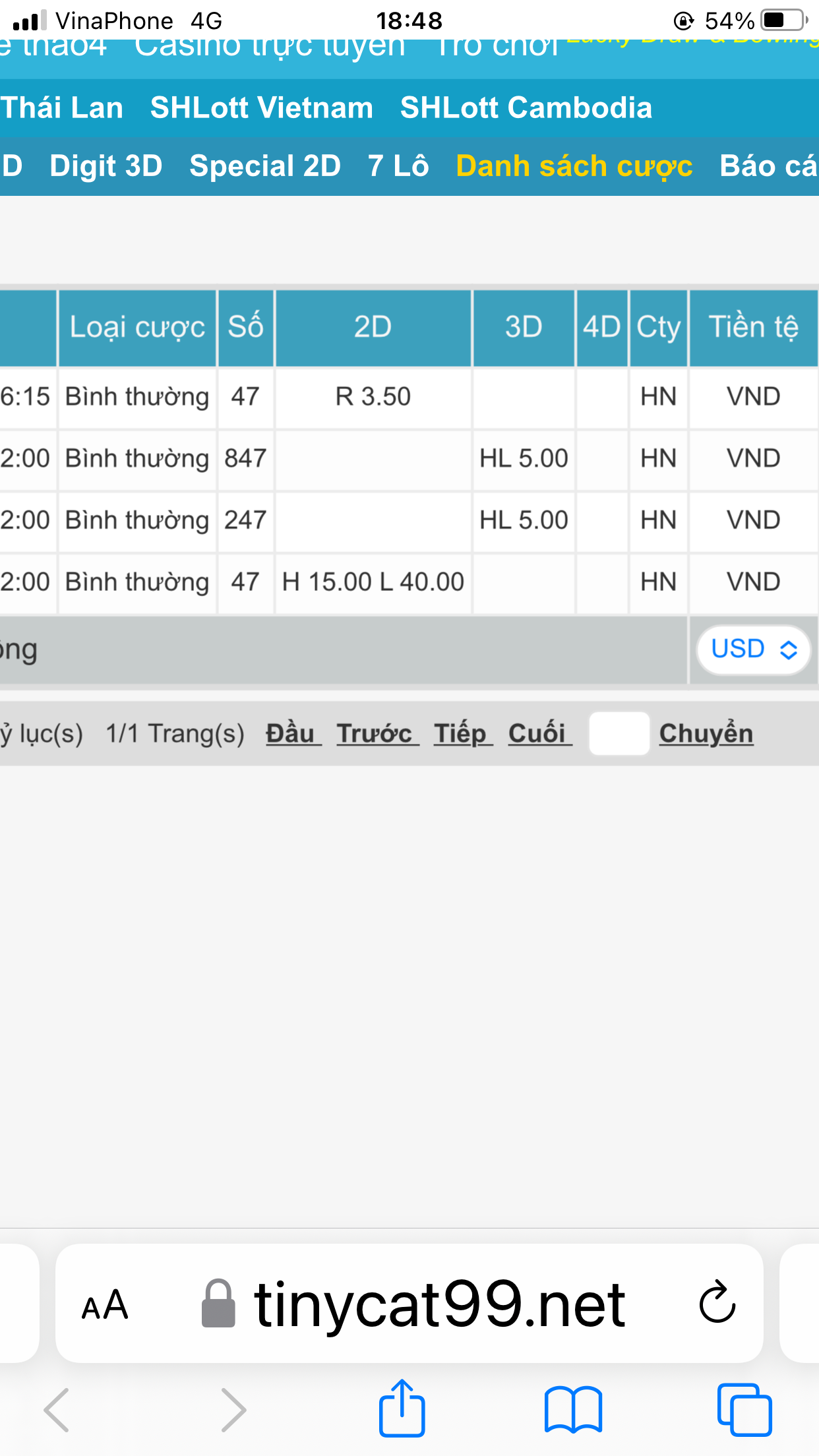Open SHLott Vietnam section
This screenshot has width=819, height=1456.
tap(261, 108)
